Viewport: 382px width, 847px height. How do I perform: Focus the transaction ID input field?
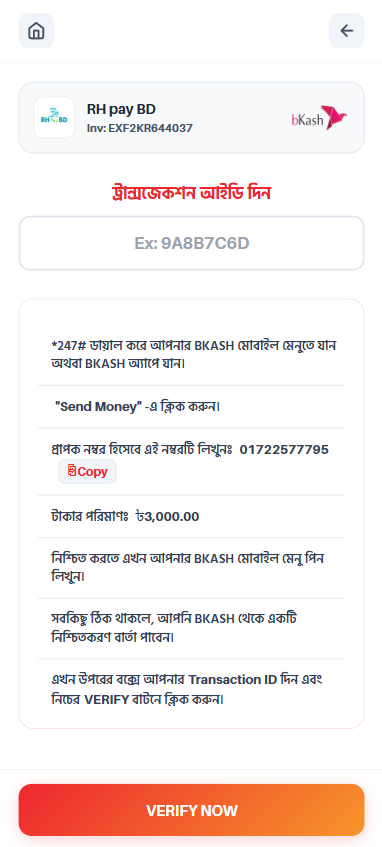point(192,243)
